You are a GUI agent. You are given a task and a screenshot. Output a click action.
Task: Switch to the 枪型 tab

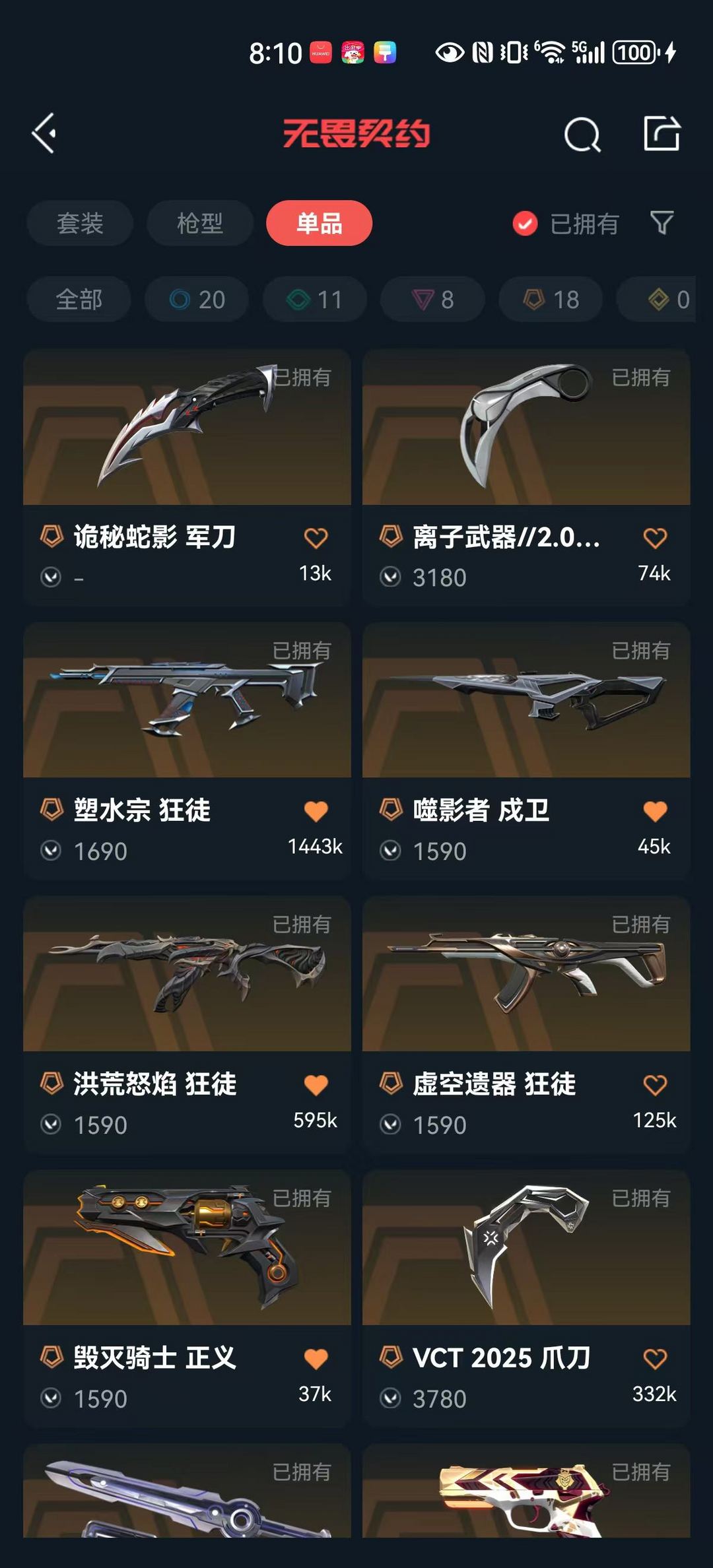(199, 223)
